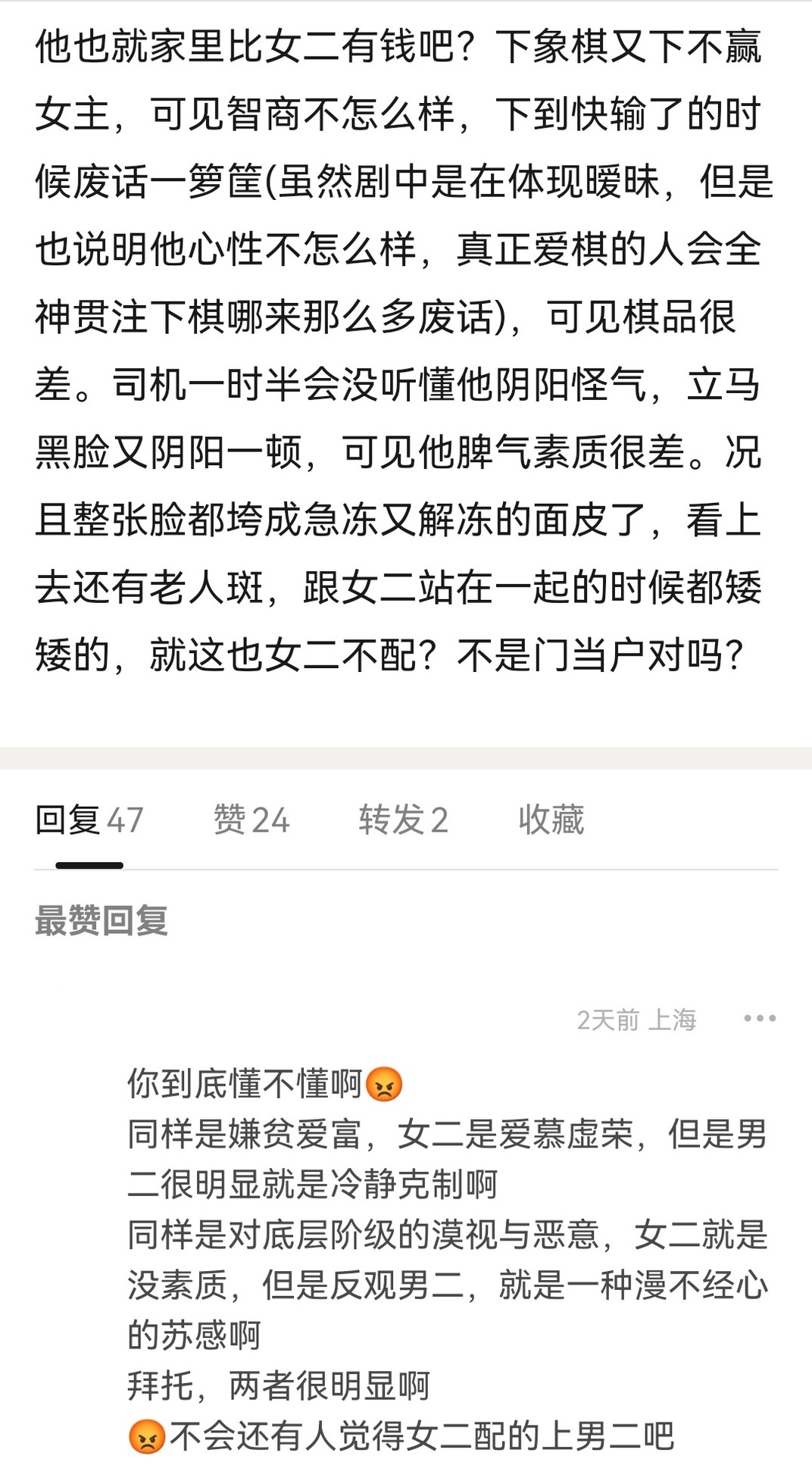Select the 收藏 tab
This screenshot has height=1465, width=812.
[551, 820]
